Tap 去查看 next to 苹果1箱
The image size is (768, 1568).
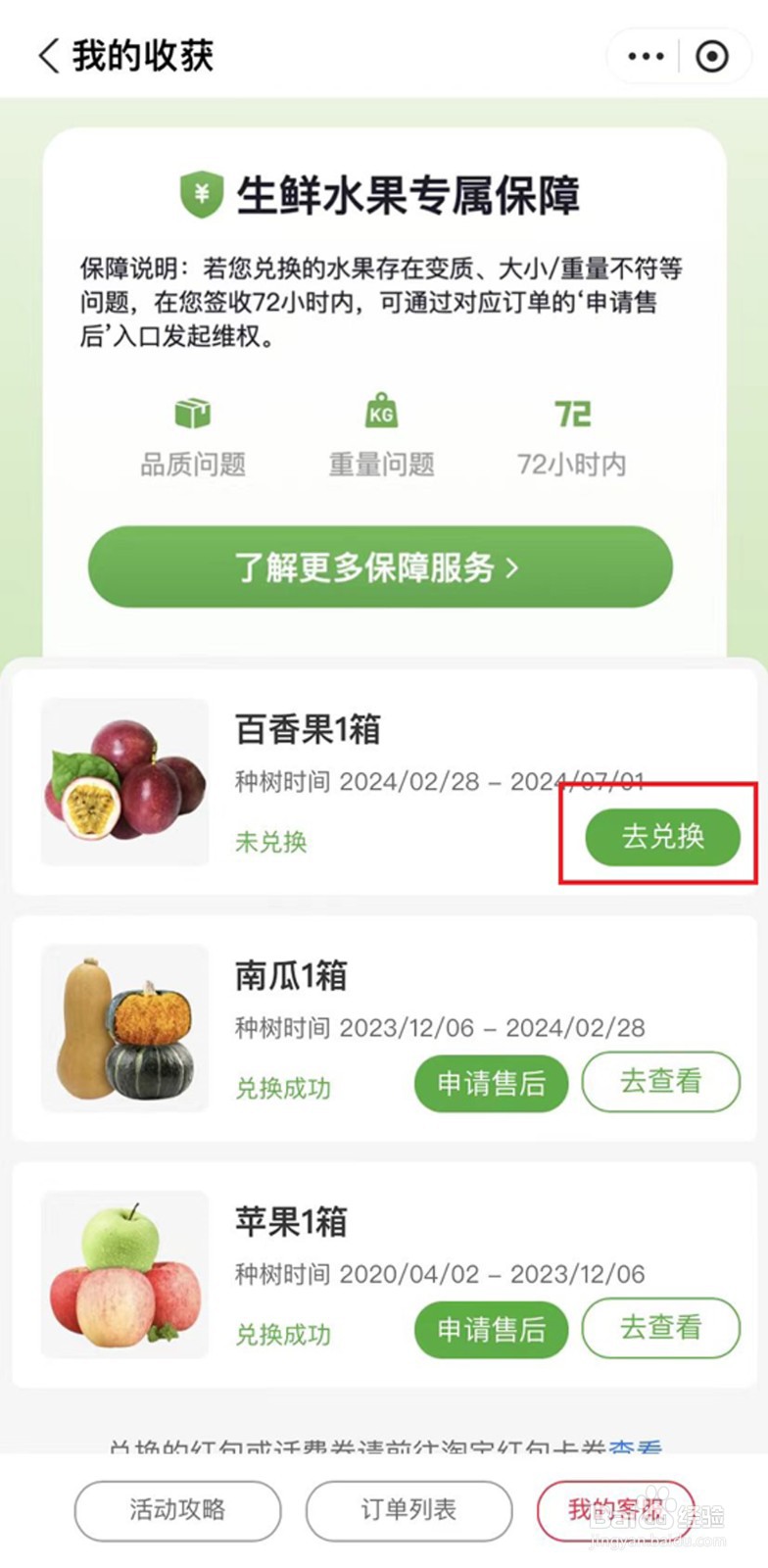click(x=661, y=1327)
